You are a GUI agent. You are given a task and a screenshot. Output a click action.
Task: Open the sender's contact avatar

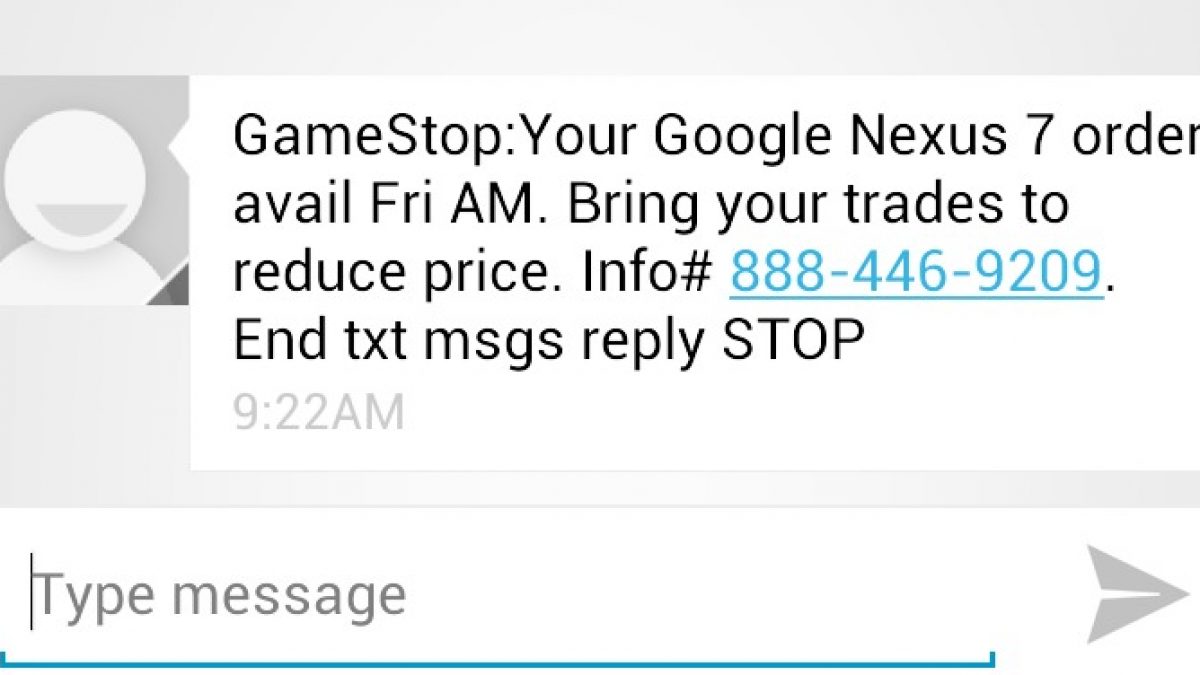pyautogui.click(x=92, y=191)
